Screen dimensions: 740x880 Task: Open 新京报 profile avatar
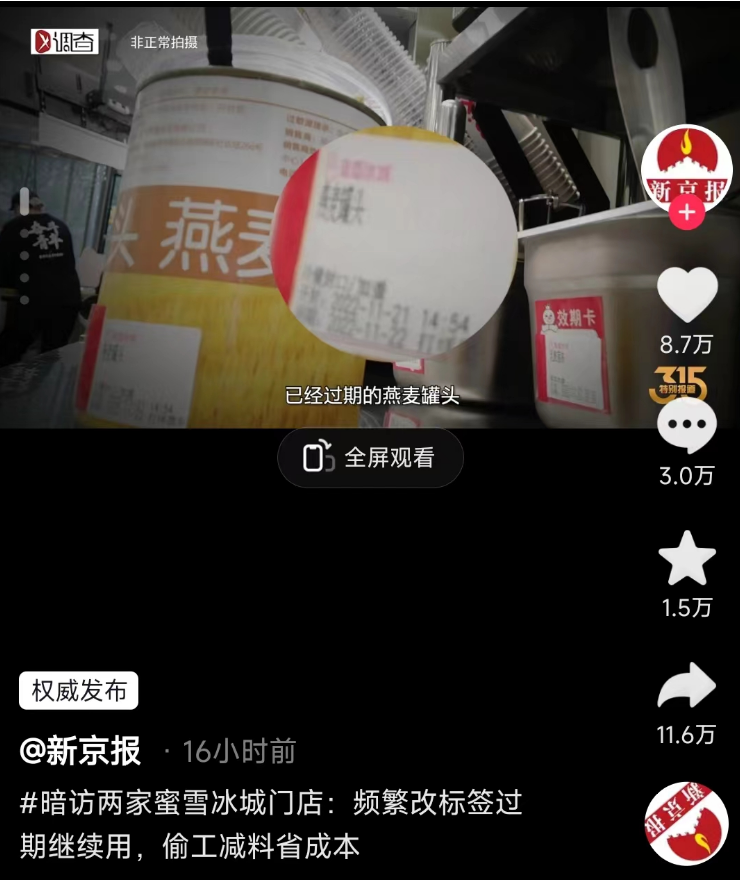click(x=686, y=168)
